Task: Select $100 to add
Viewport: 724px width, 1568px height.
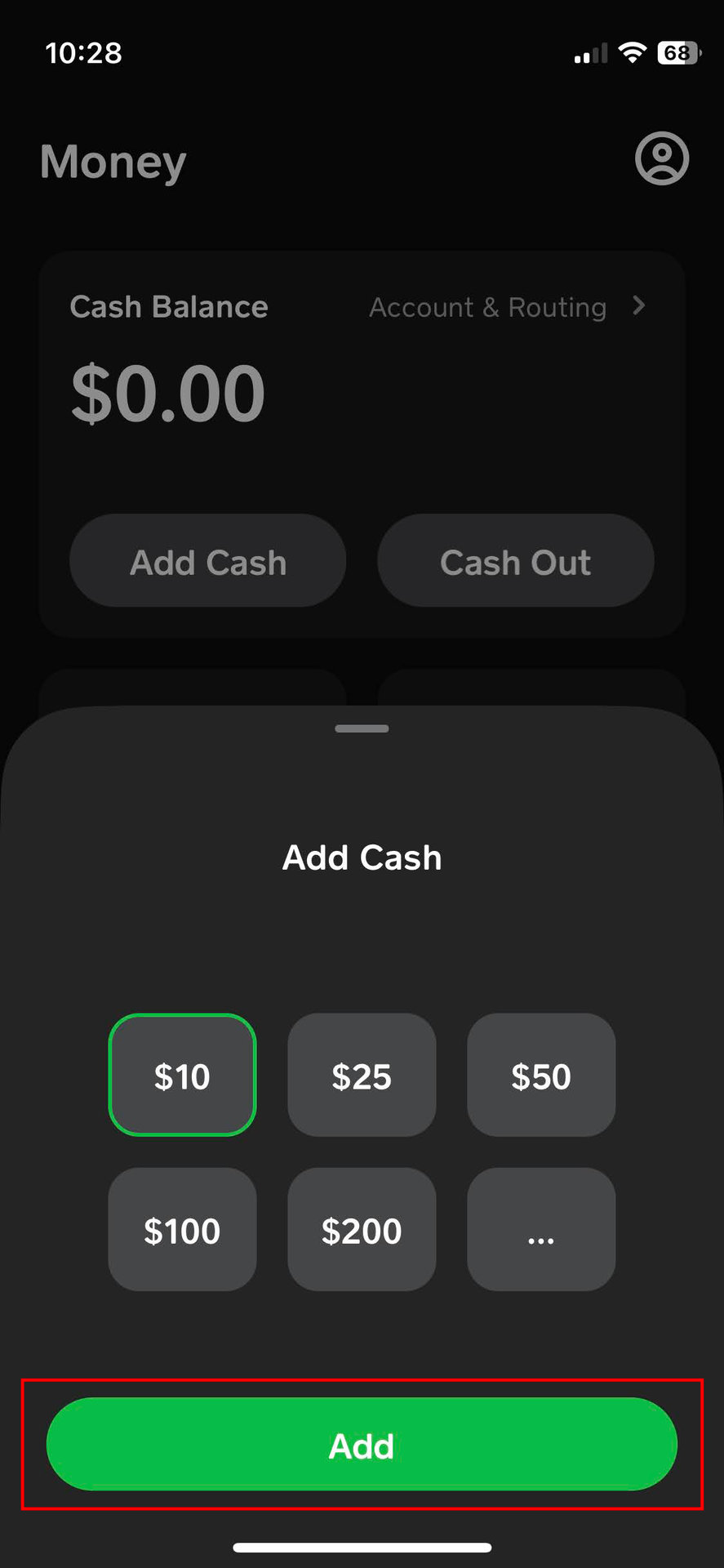Action: (182, 1229)
